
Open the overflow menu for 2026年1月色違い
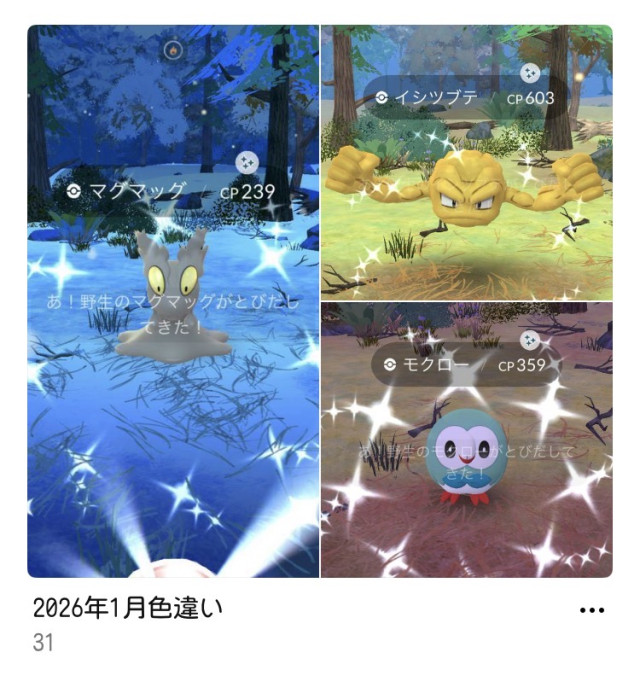point(592,610)
